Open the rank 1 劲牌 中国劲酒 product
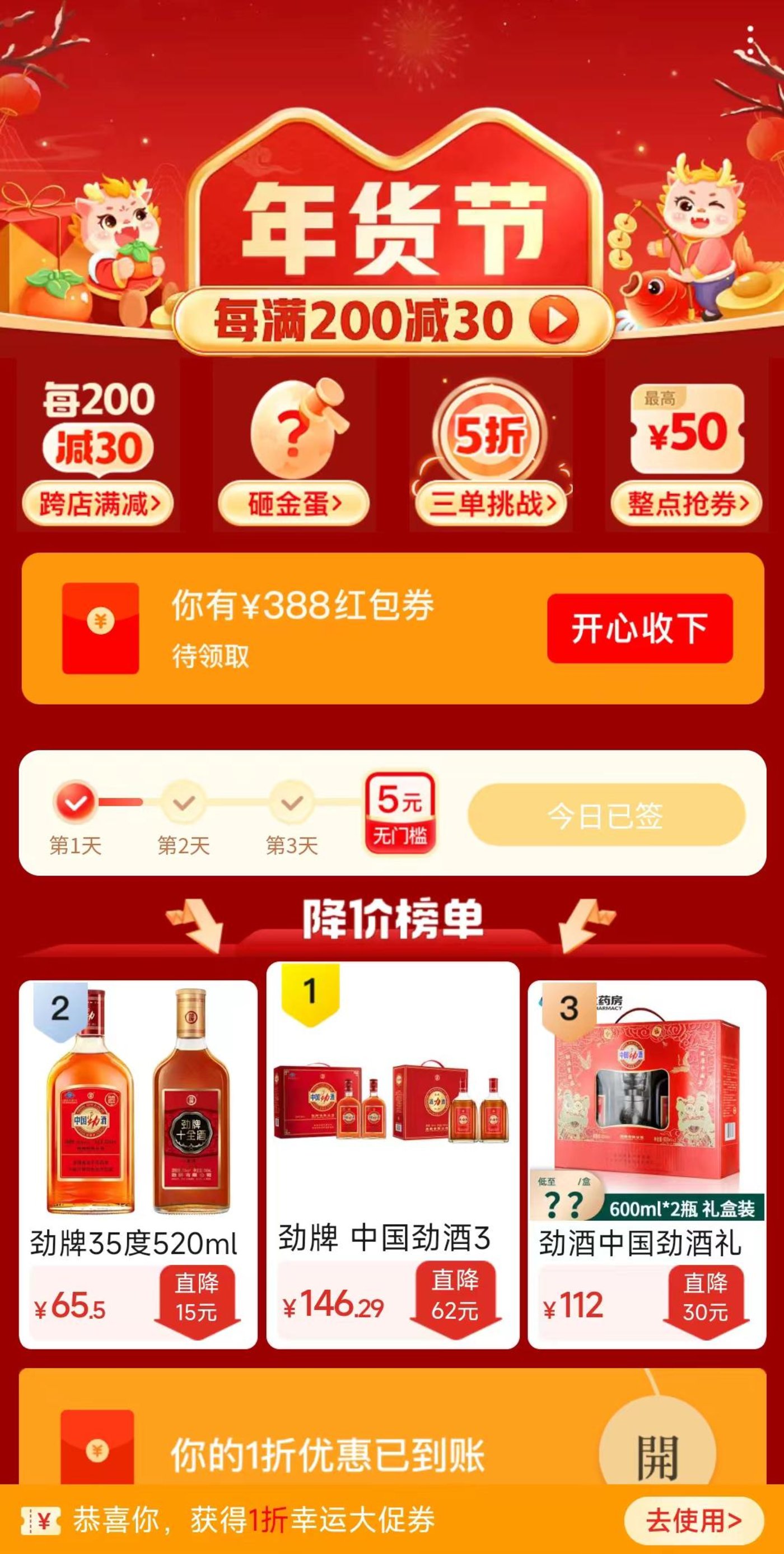The width and height of the screenshot is (784, 1554). coord(393,1155)
